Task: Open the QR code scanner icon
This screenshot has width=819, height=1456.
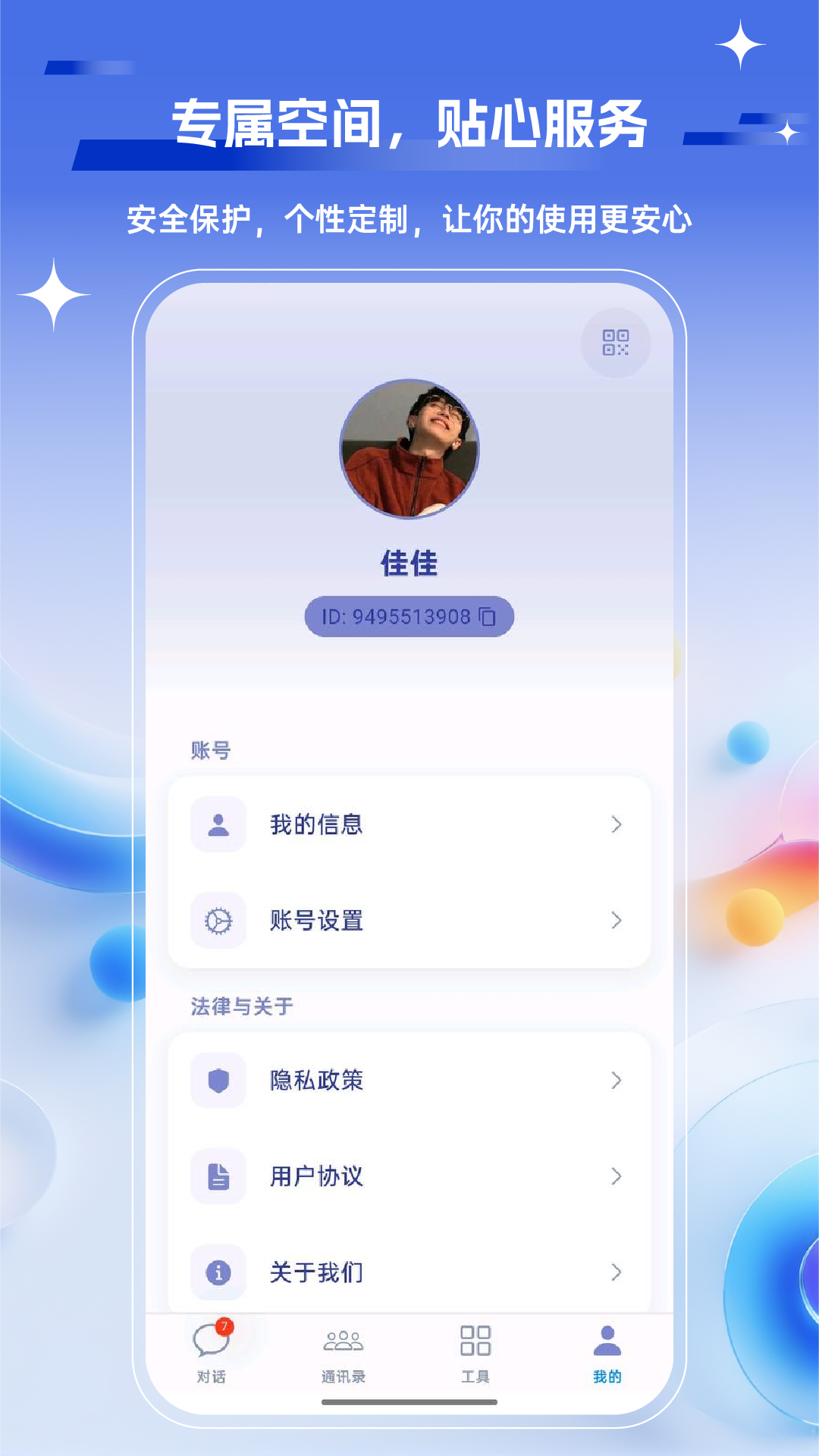Action: pyautogui.click(x=617, y=343)
